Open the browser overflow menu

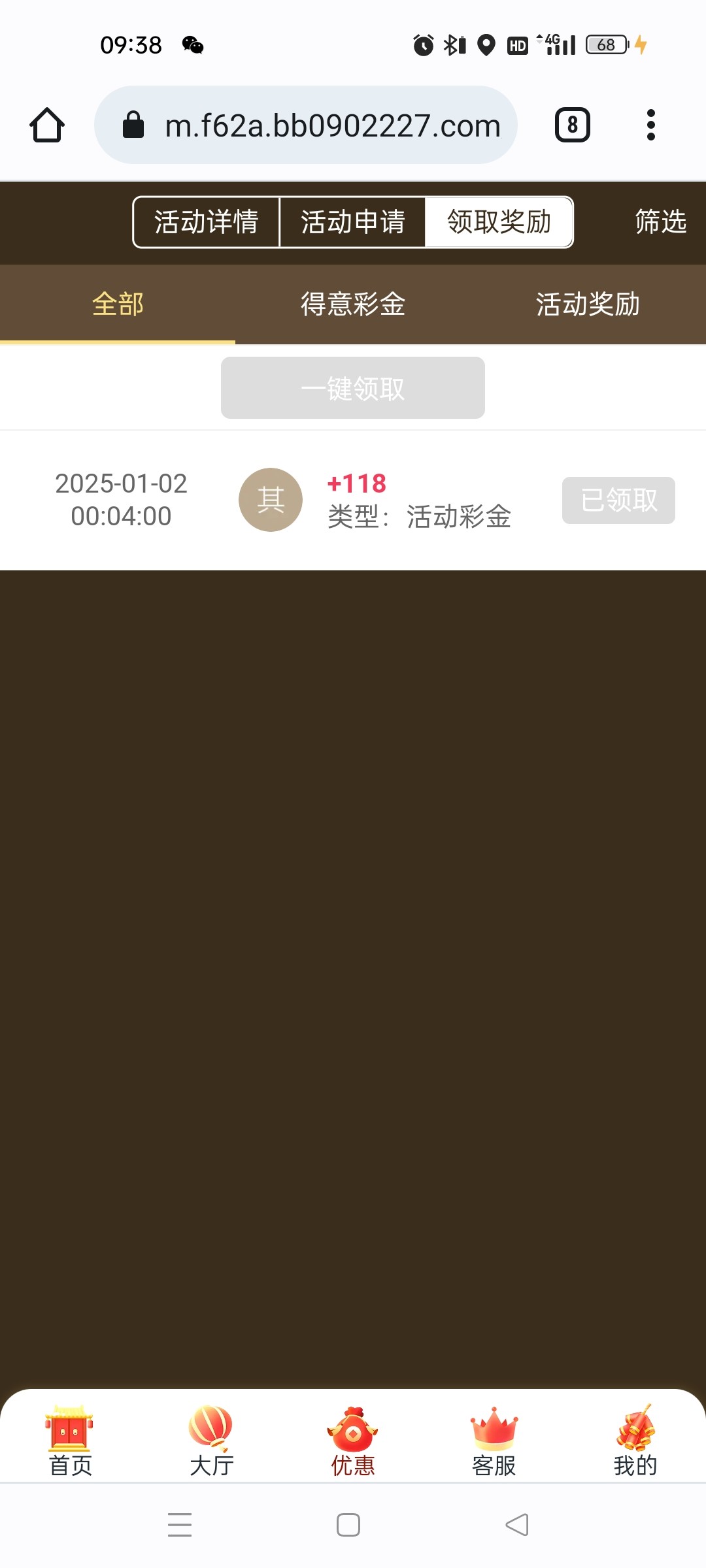(x=650, y=125)
